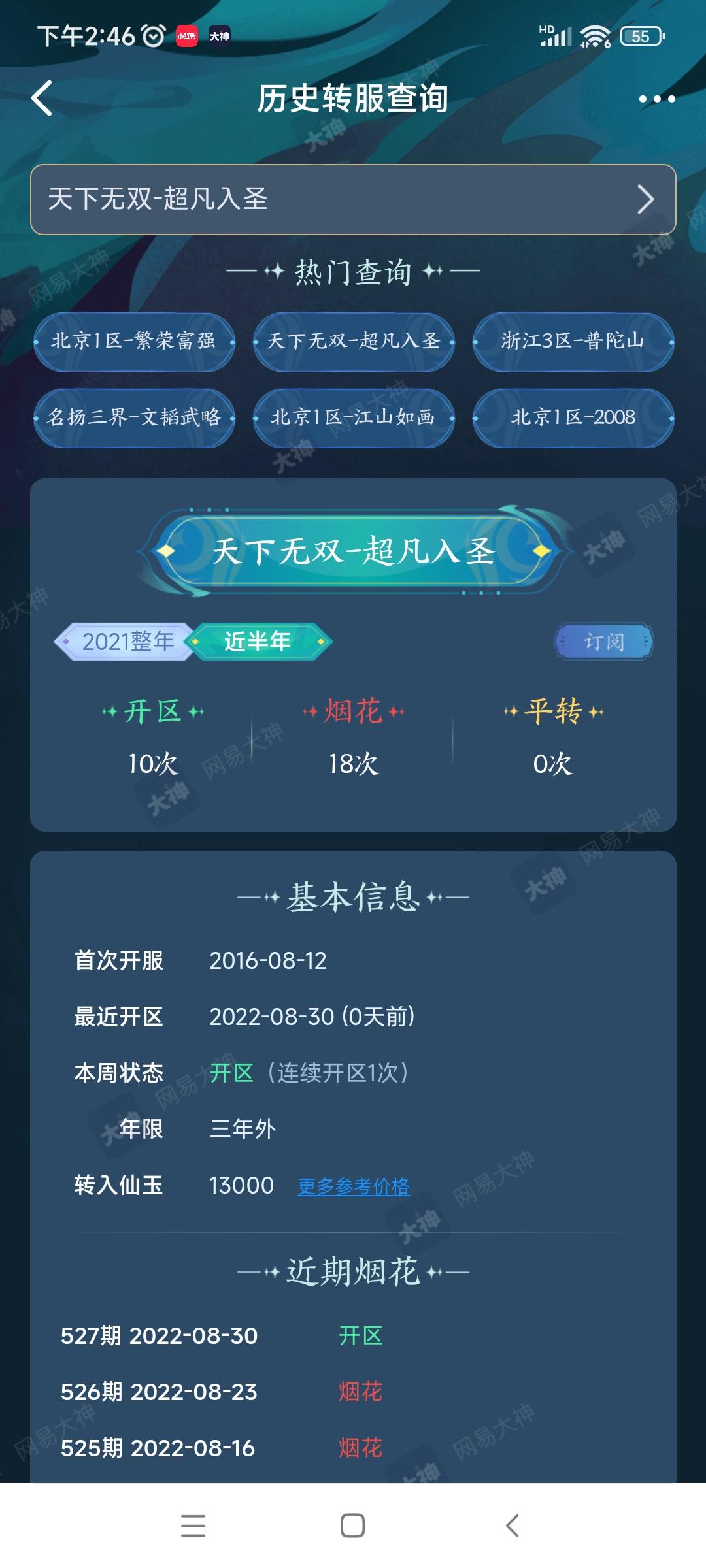Switch to the 2021整年 tab

pos(124,642)
